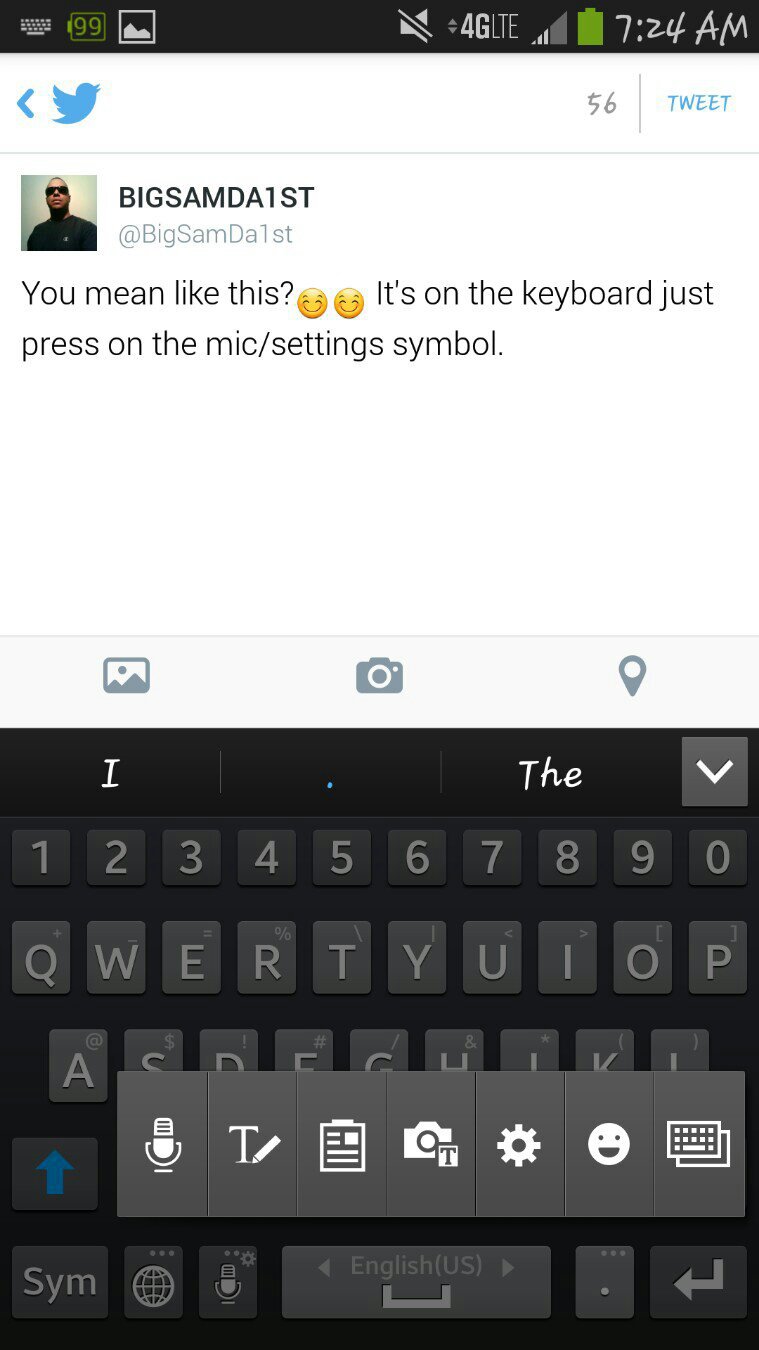The width and height of the screenshot is (759, 1350).
Task: Tap the globe language key
Action: (x=153, y=1284)
